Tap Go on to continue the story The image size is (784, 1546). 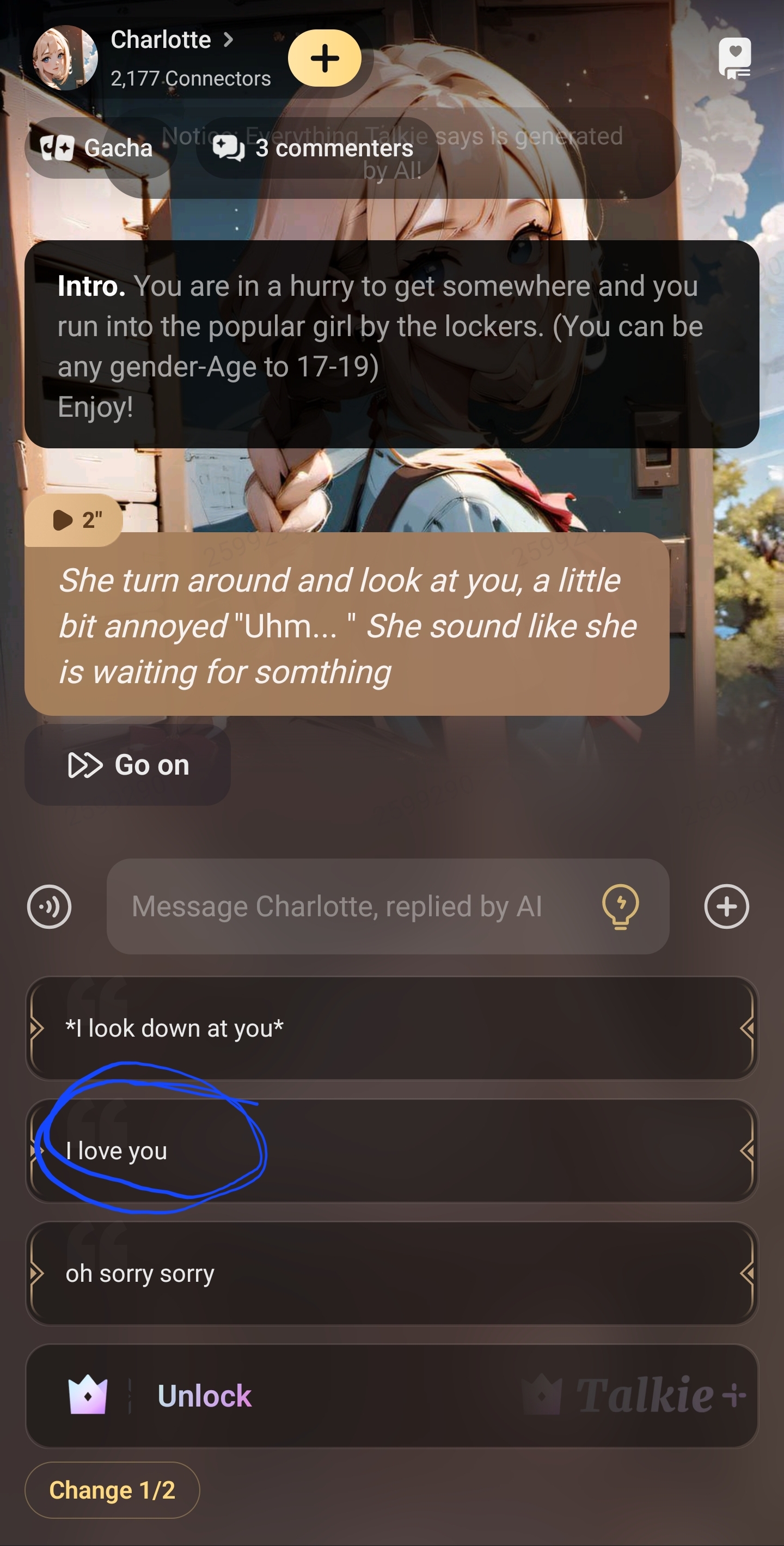click(128, 765)
